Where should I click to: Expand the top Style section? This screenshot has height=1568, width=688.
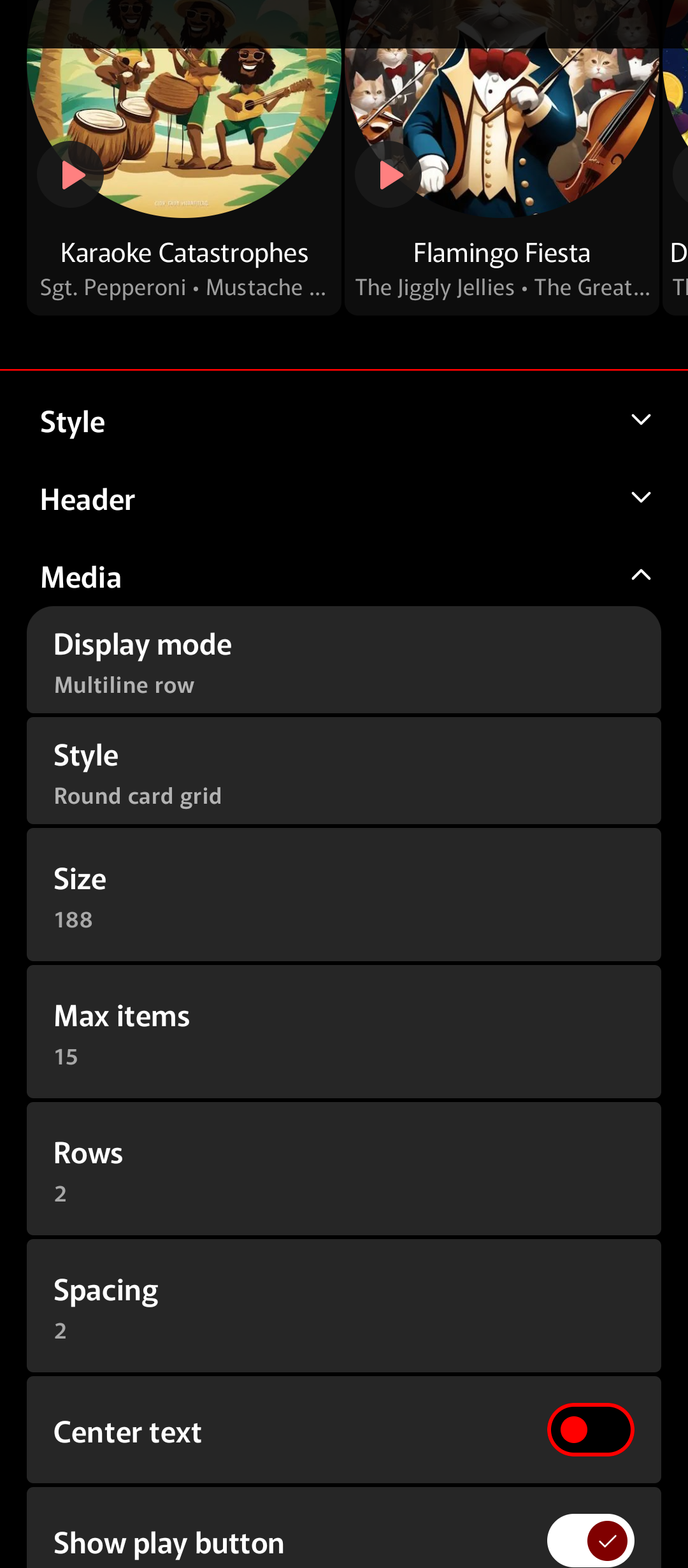(x=344, y=421)
